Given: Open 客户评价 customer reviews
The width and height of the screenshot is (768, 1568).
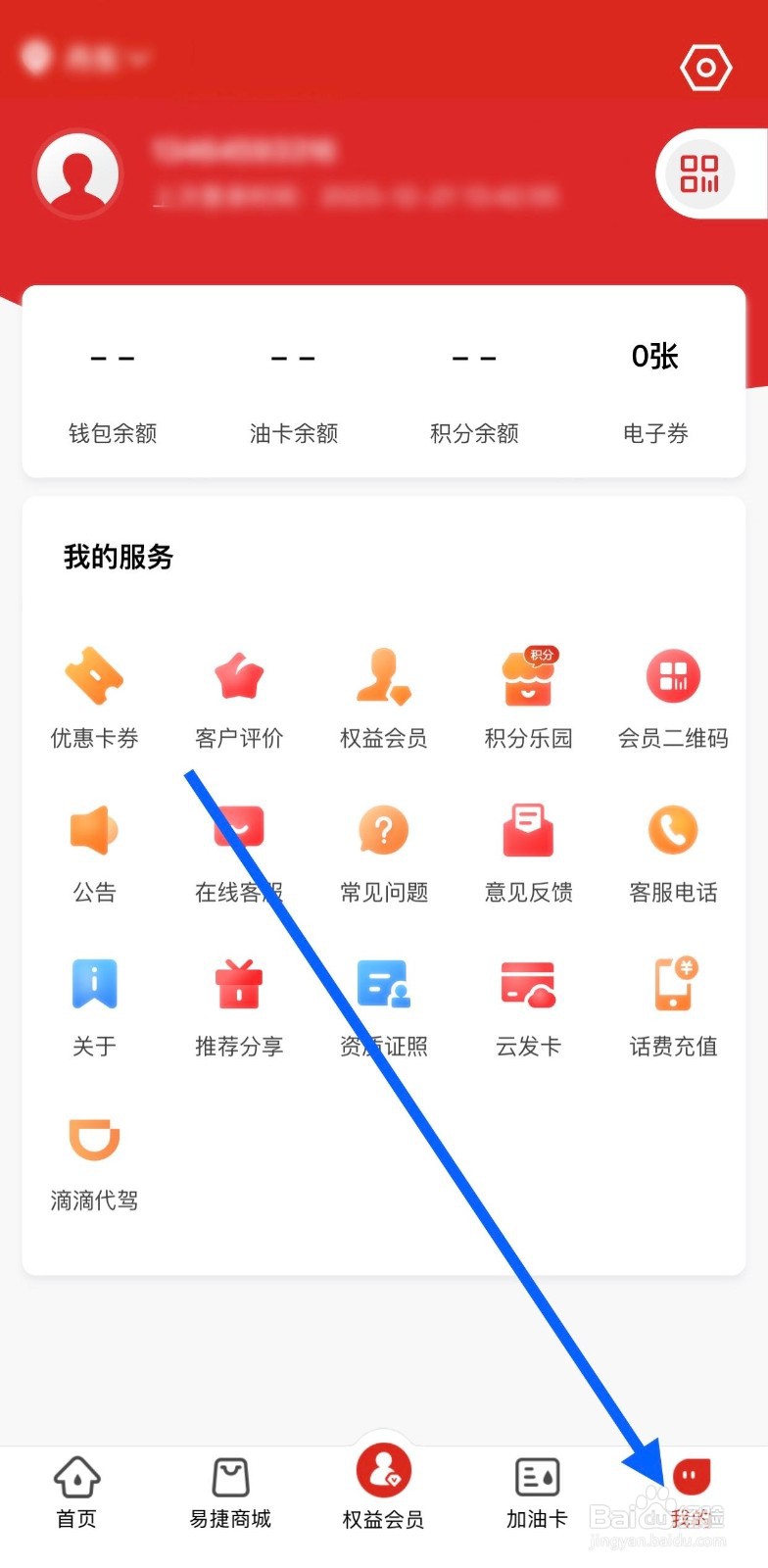Looking at the screenshot, I should (x=238, y=696).
